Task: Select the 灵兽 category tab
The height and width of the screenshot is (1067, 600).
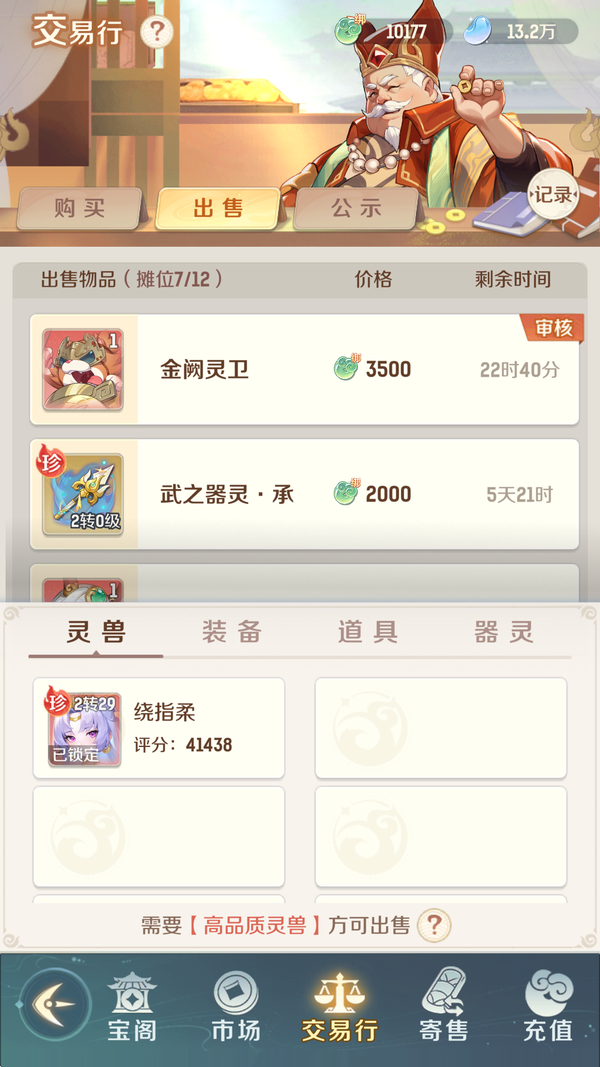Action: [x=96, y=632]
